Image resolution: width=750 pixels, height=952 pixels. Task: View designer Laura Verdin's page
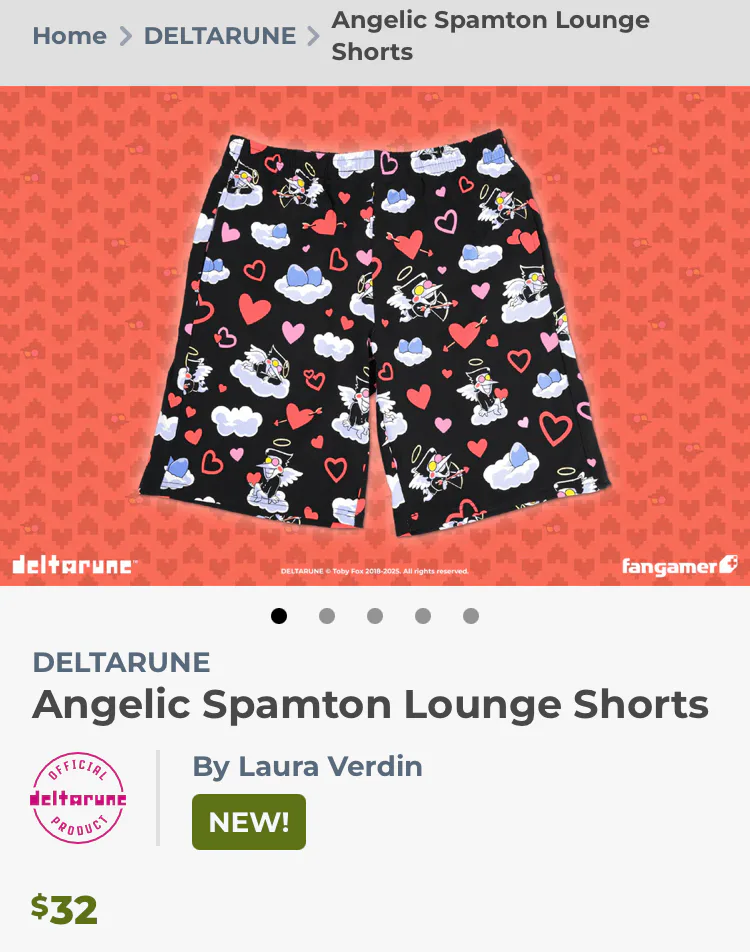coord(307,767)
